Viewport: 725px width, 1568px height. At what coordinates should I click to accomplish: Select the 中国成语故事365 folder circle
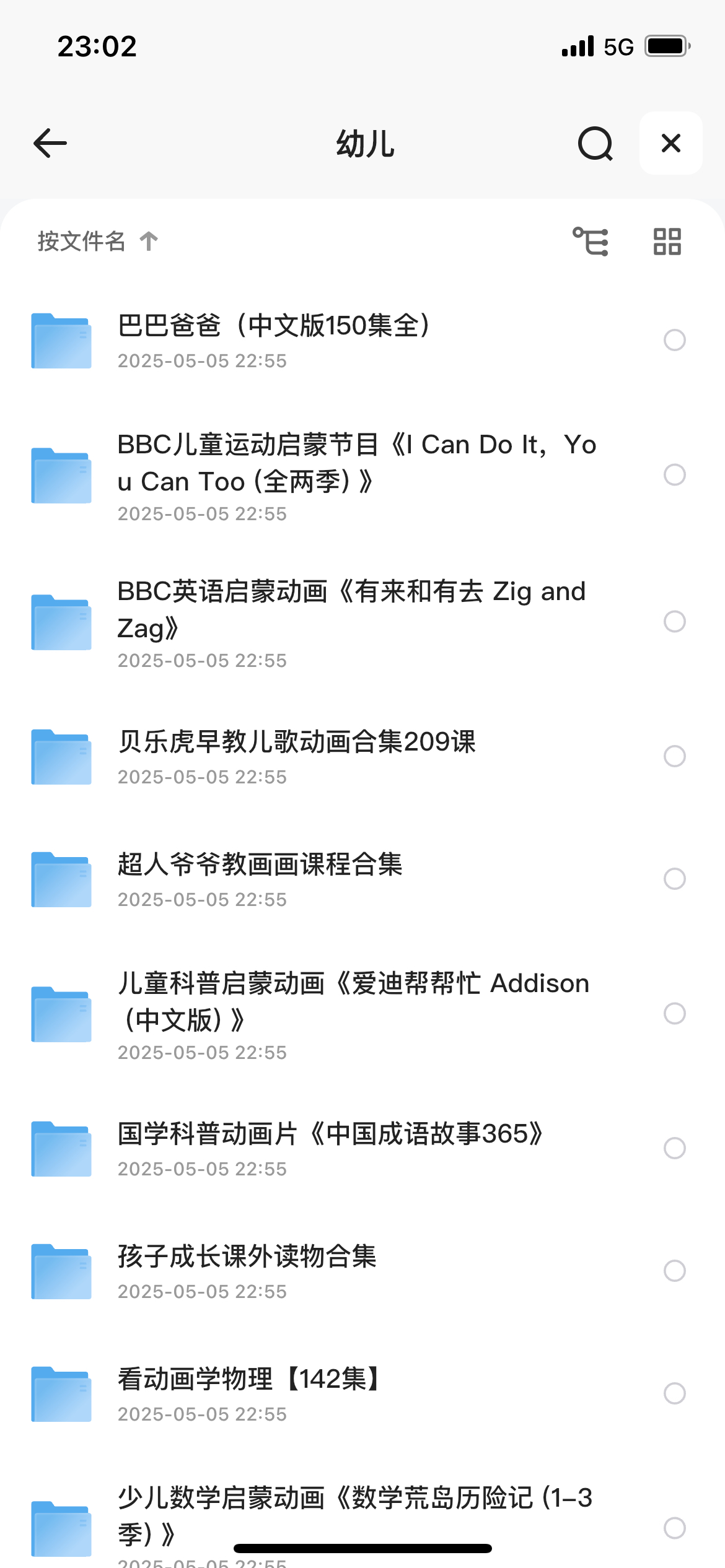tap(674, 1148)
